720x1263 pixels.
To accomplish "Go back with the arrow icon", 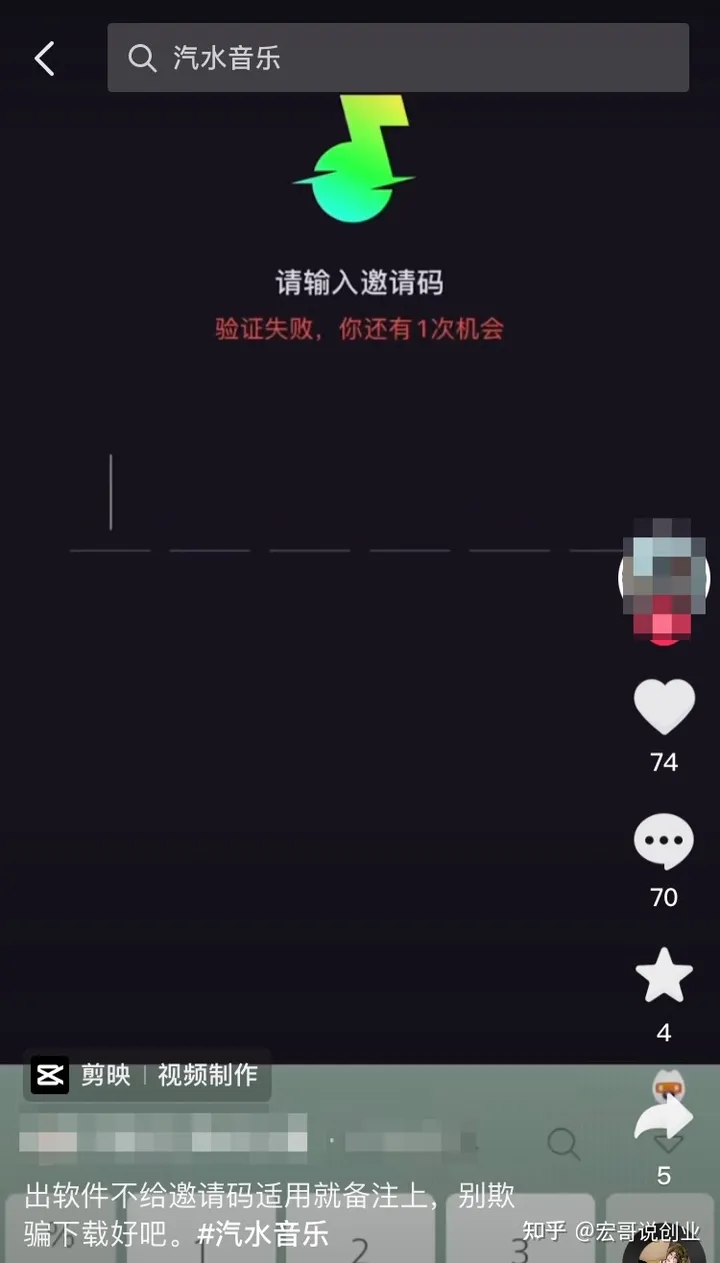I will [x=44, y=58].
